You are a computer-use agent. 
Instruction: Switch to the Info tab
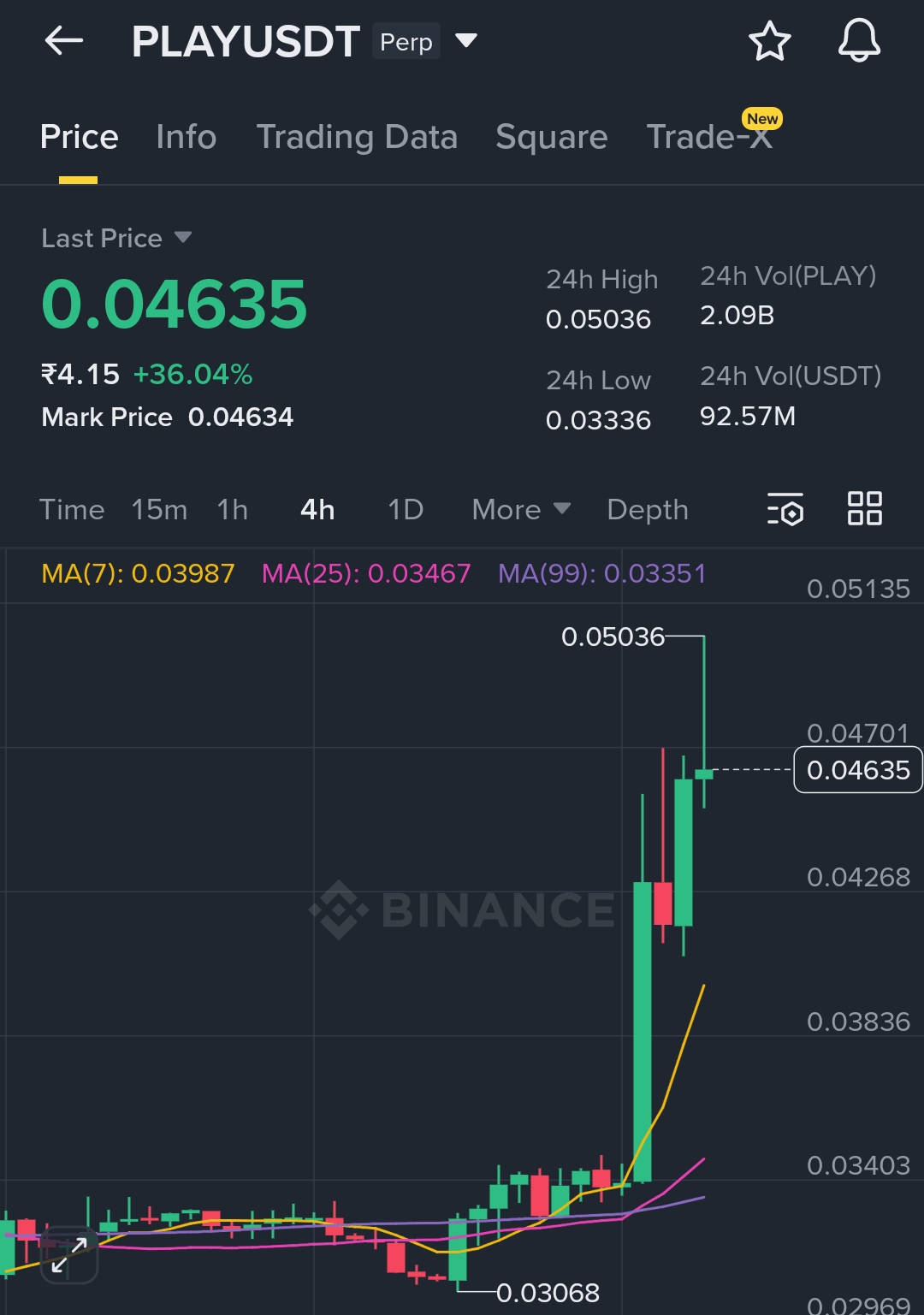pyautogui.click(x=186, y=137)
